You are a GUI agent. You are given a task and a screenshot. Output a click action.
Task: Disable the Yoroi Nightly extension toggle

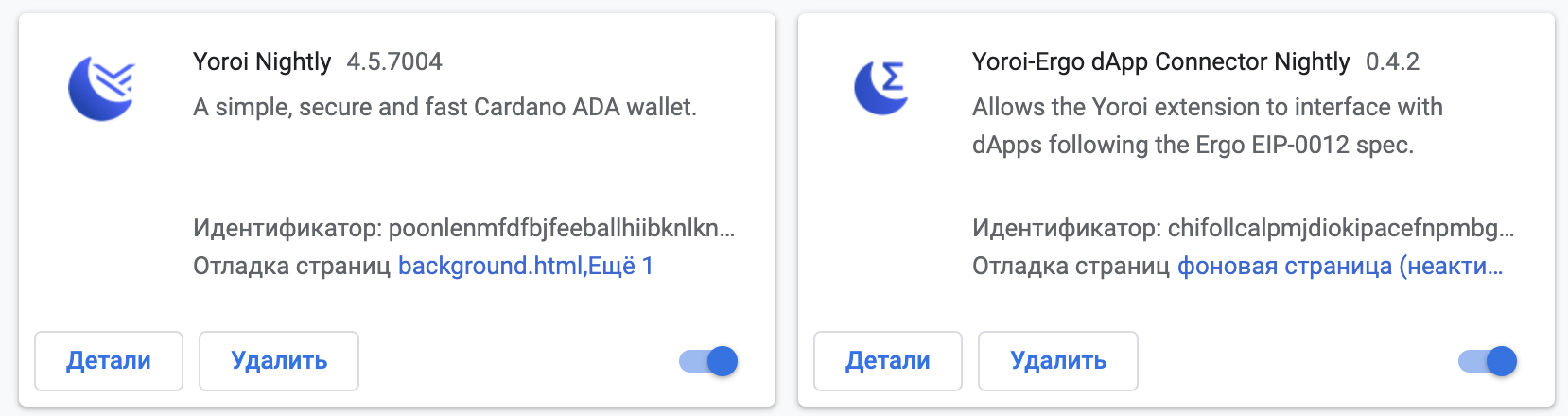click(709, 360)
